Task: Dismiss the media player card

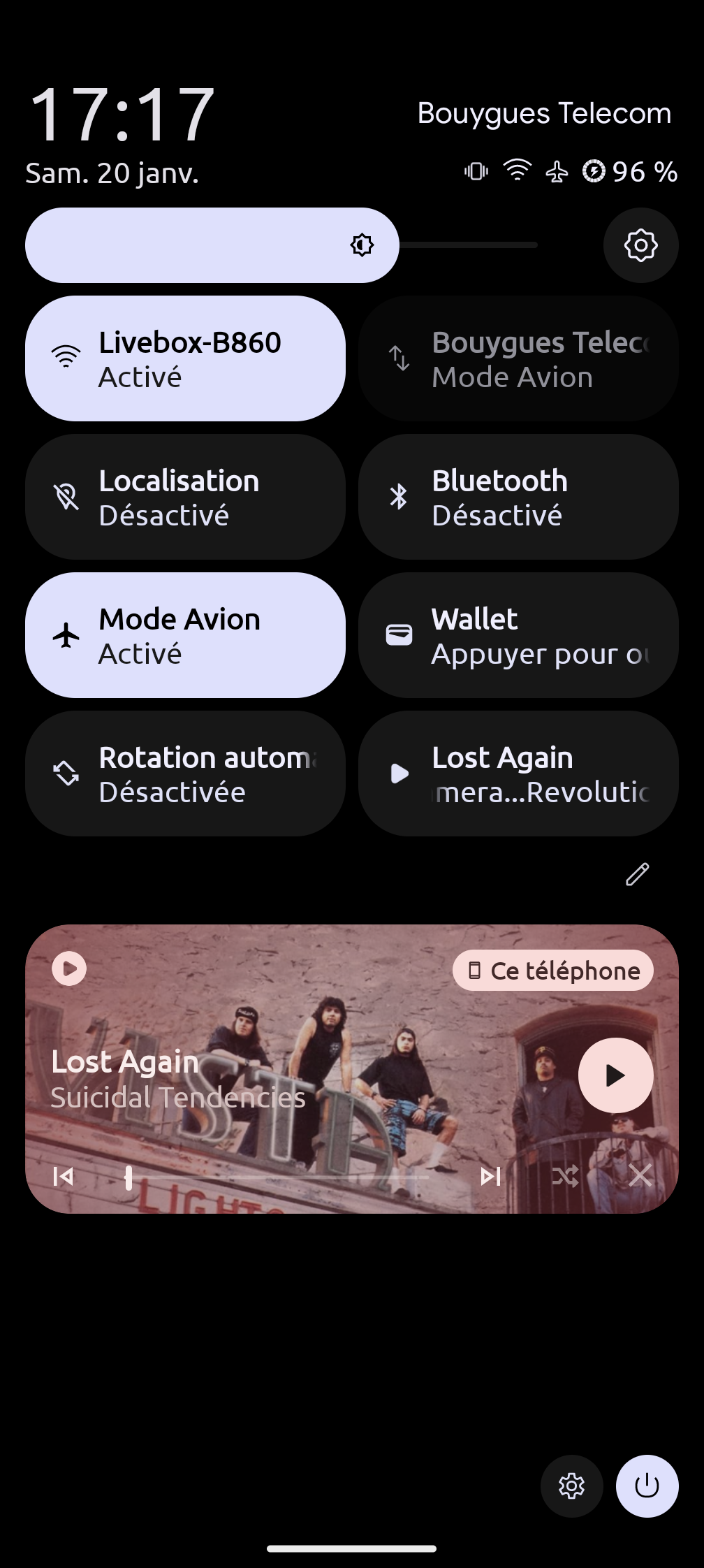Action: [640, 1177]
